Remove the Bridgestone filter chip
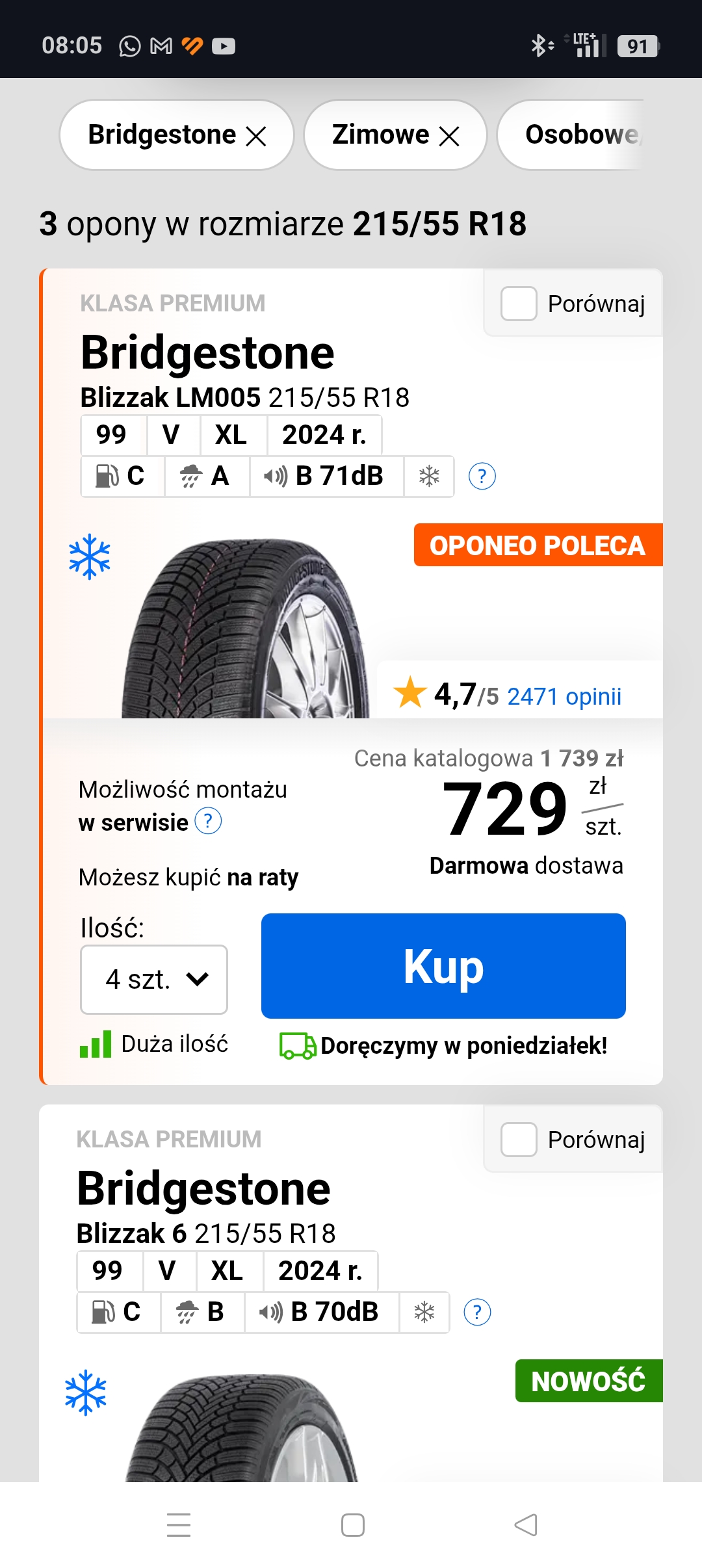The image size is (702, 1568). [256, 136]
